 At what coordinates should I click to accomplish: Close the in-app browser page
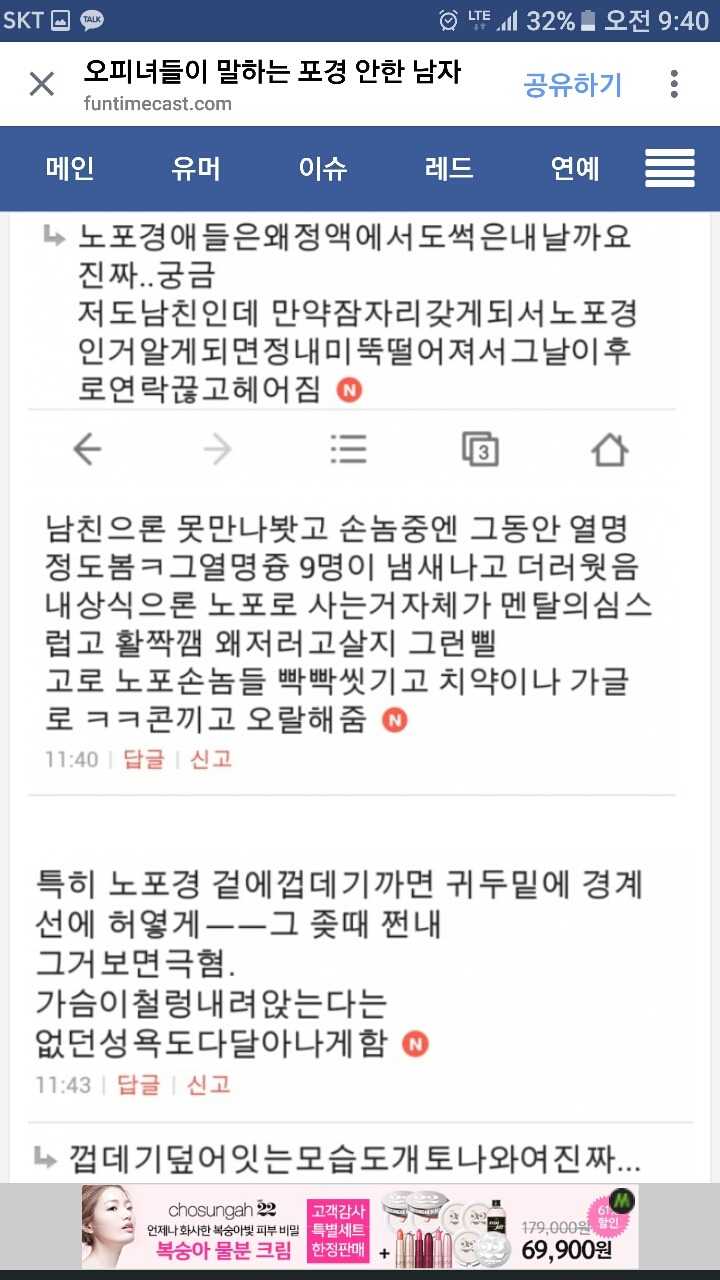point(42,84)
